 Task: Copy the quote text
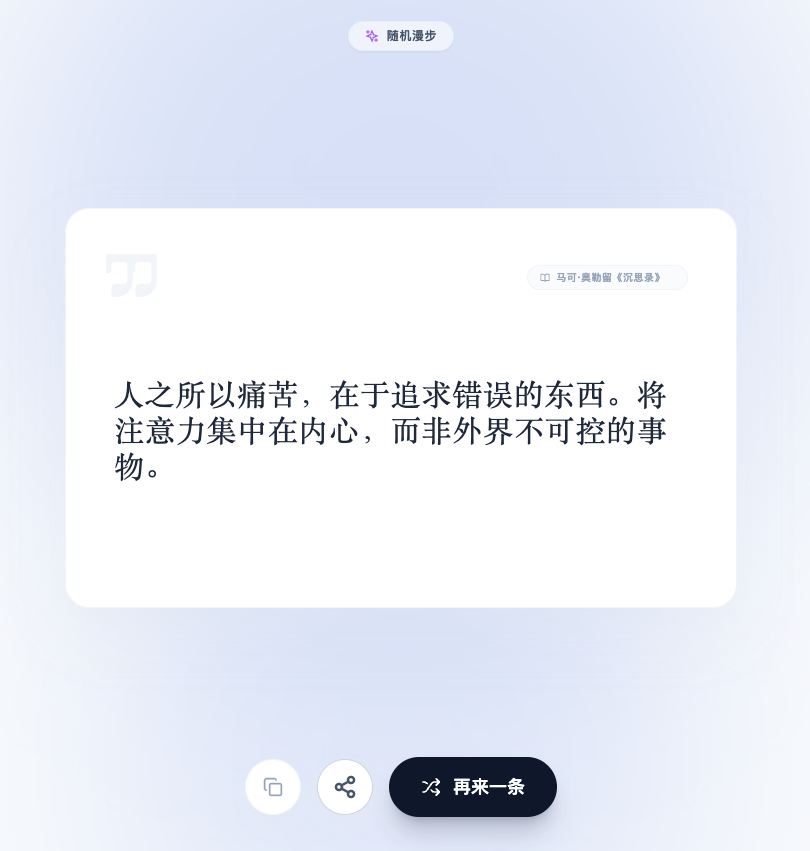click(273, 787)
